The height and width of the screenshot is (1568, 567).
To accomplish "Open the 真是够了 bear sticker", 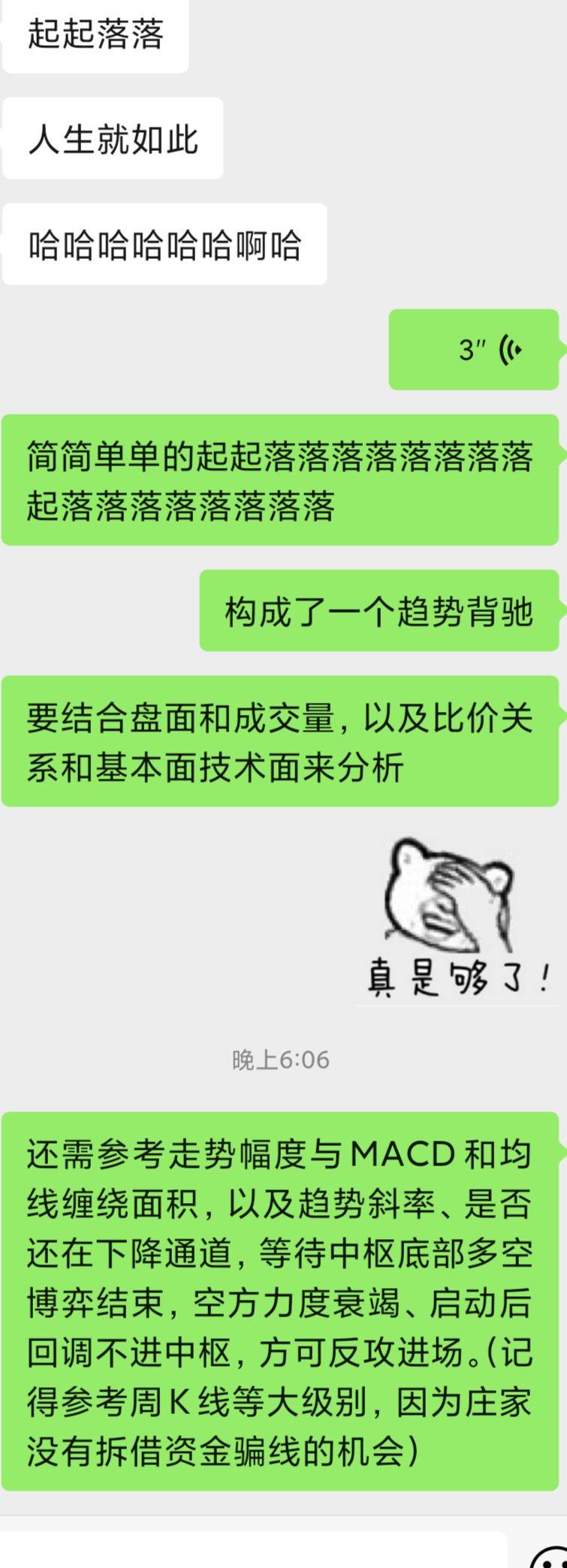I will tap(456, 919).
